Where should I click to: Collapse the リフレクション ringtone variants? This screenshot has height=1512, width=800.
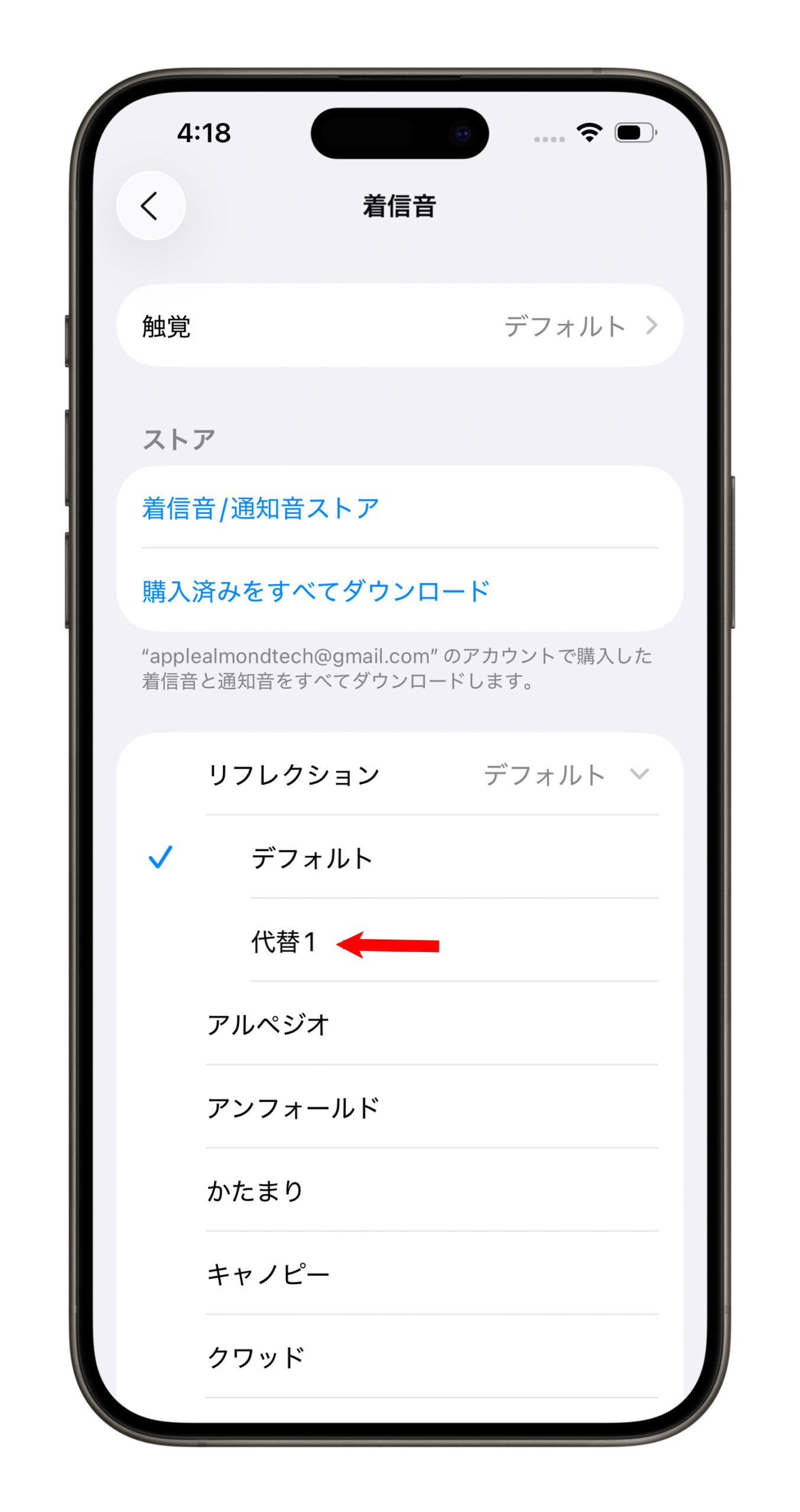click(x=639, y=774)
